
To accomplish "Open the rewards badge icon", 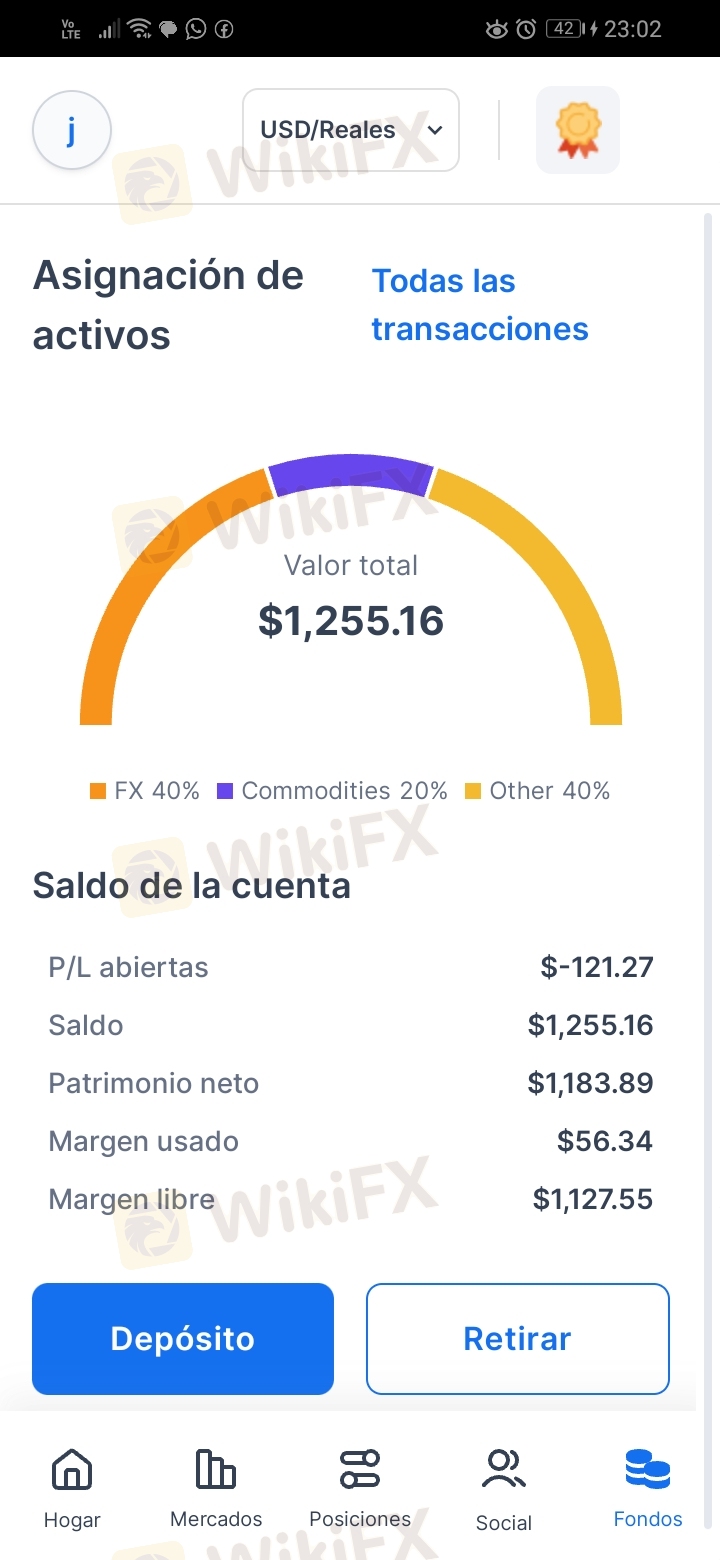I will pyautogui.click(x=578, y=130).
